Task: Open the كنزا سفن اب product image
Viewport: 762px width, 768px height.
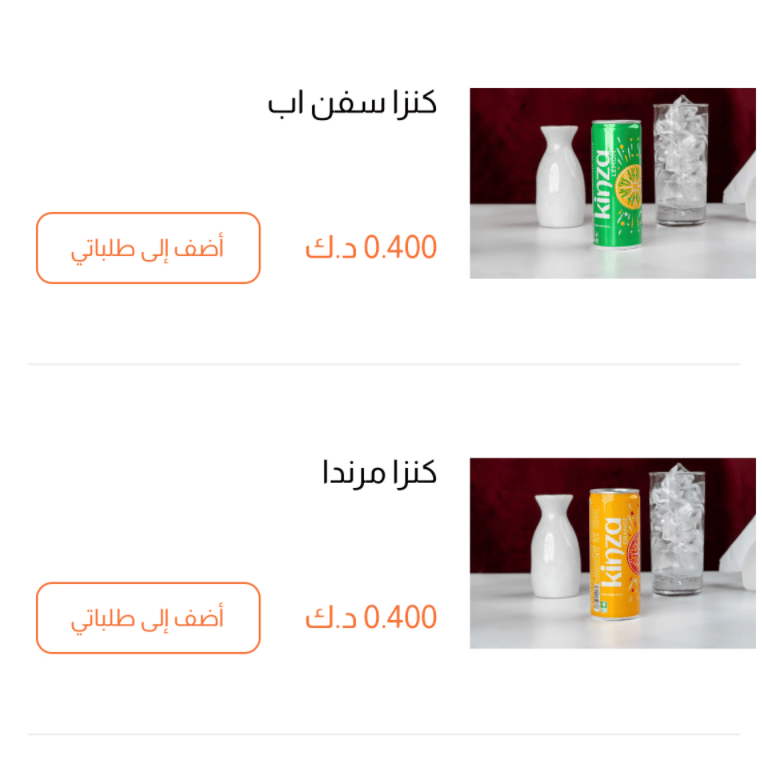Action: [x=612, y=183]
